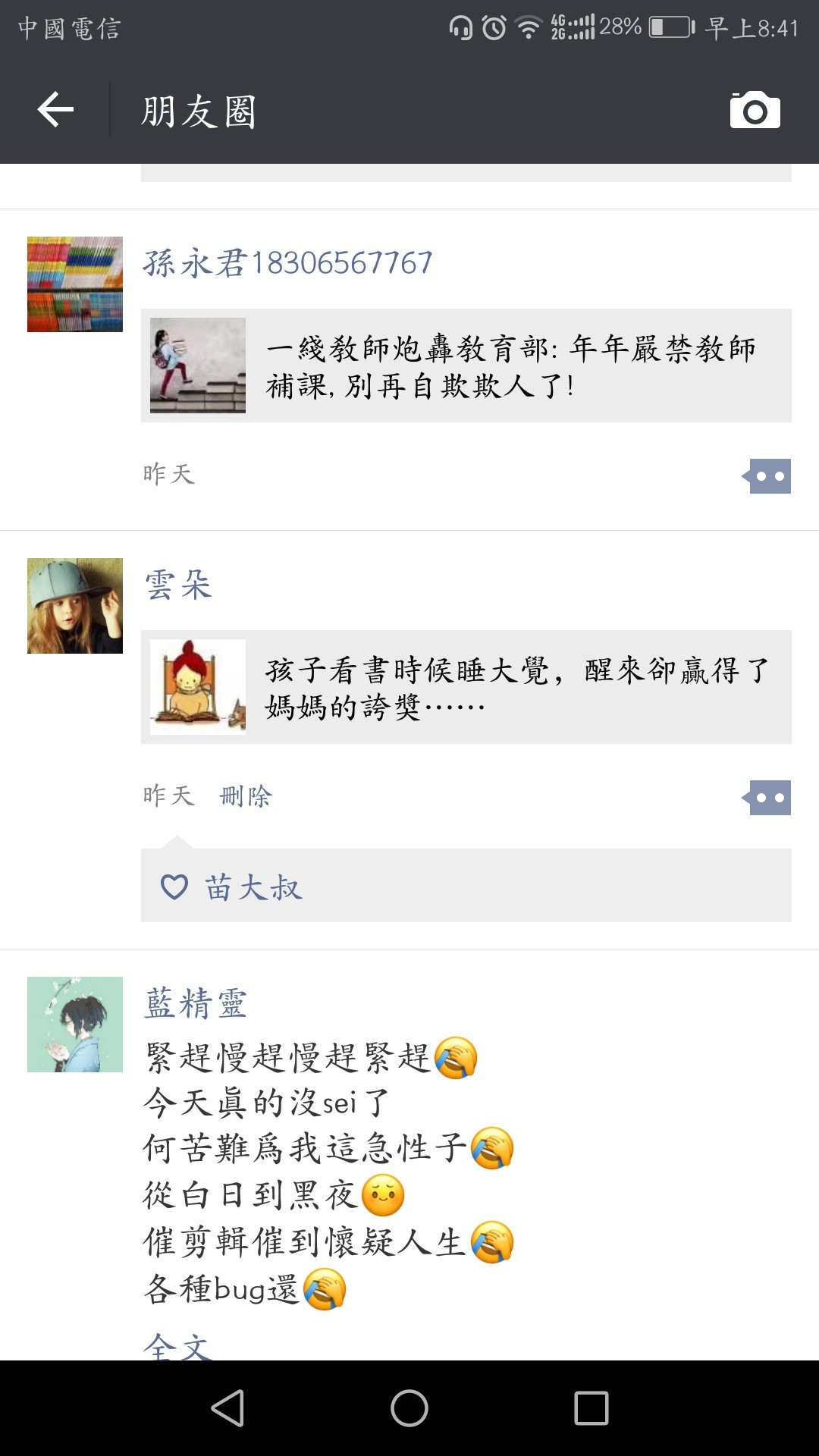819x1456 pixels.
Task: Open 藍精靈's avatar
Action: point(75,1025)
